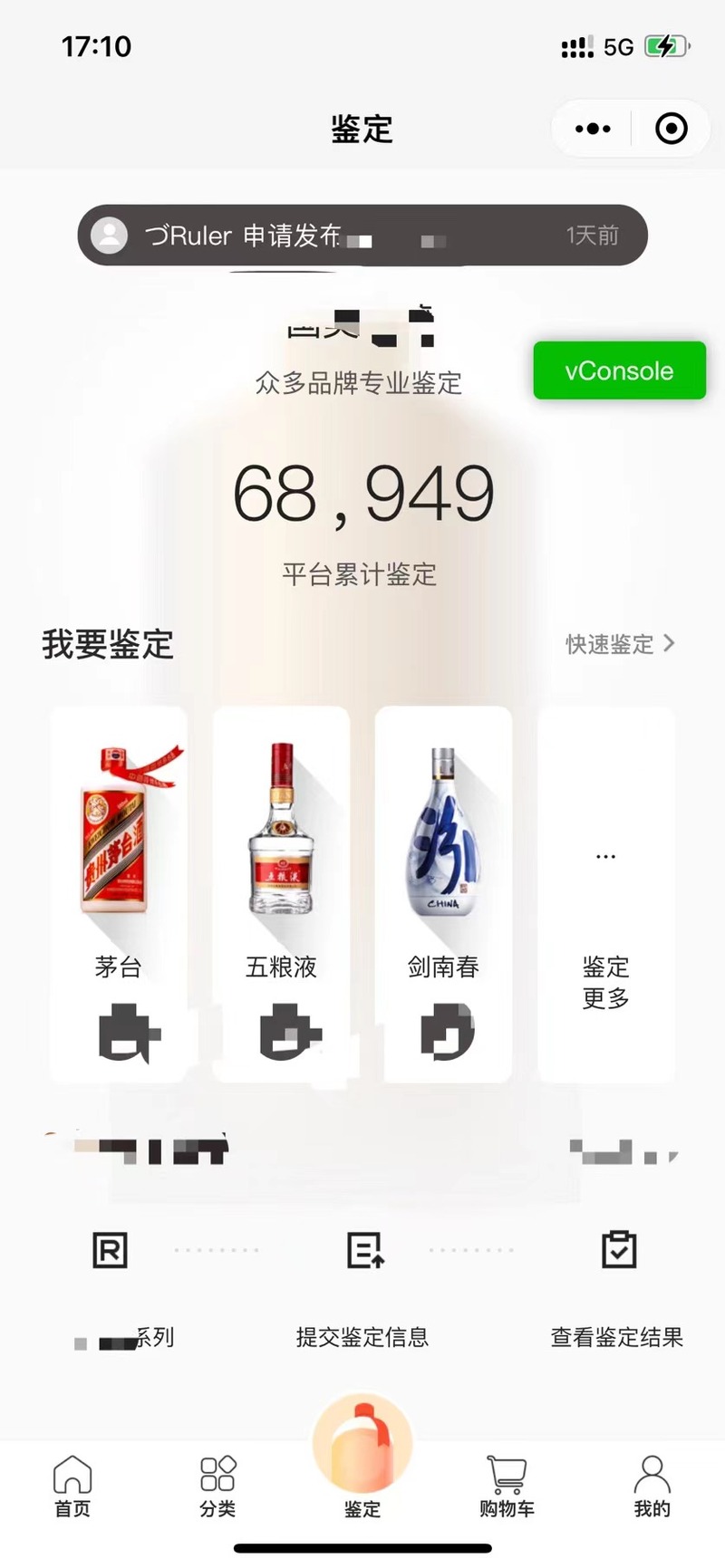Open the vConsole debug panel

619,370
